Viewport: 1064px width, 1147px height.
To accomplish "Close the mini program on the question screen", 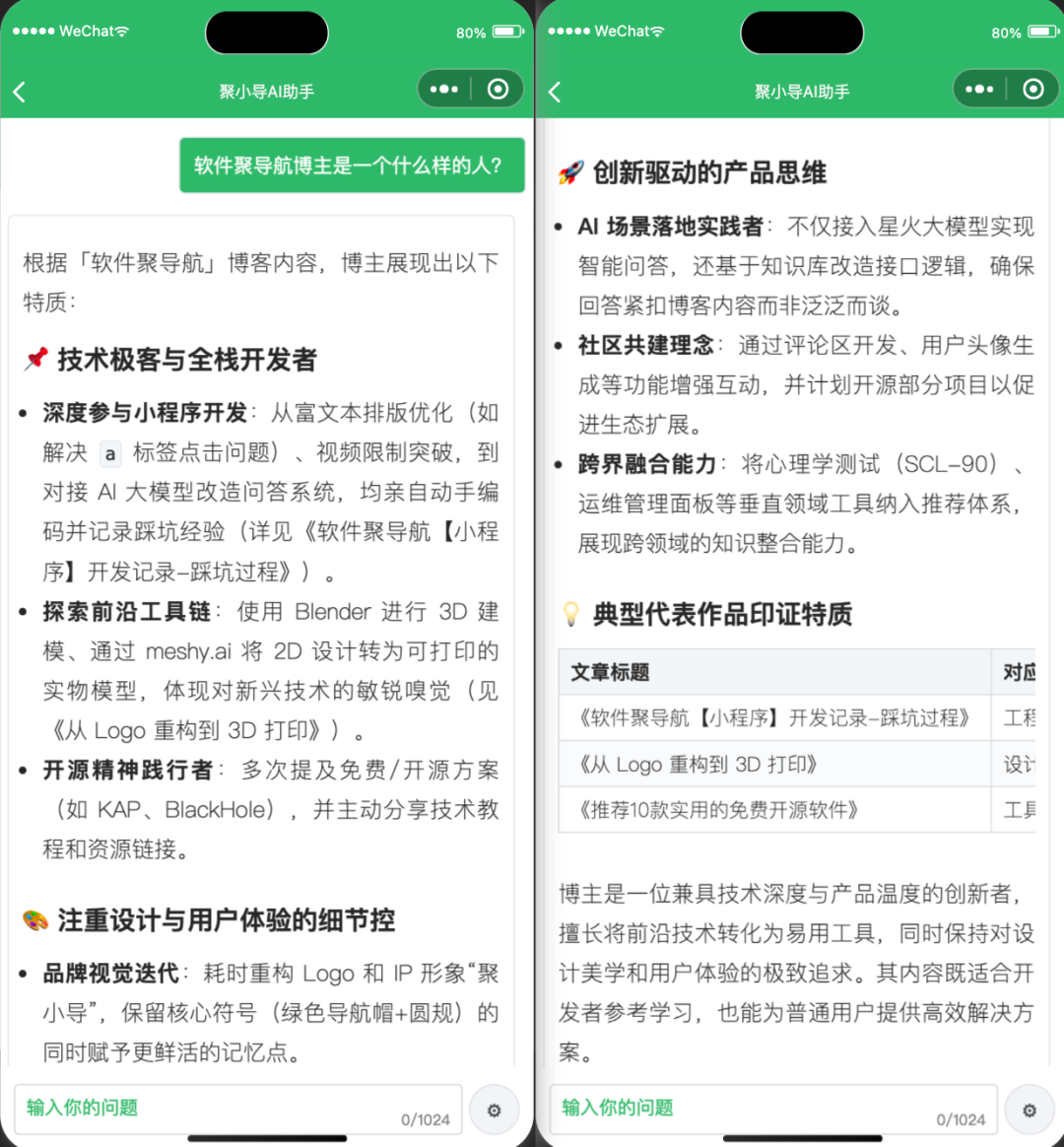I will [x=498, y=90].
